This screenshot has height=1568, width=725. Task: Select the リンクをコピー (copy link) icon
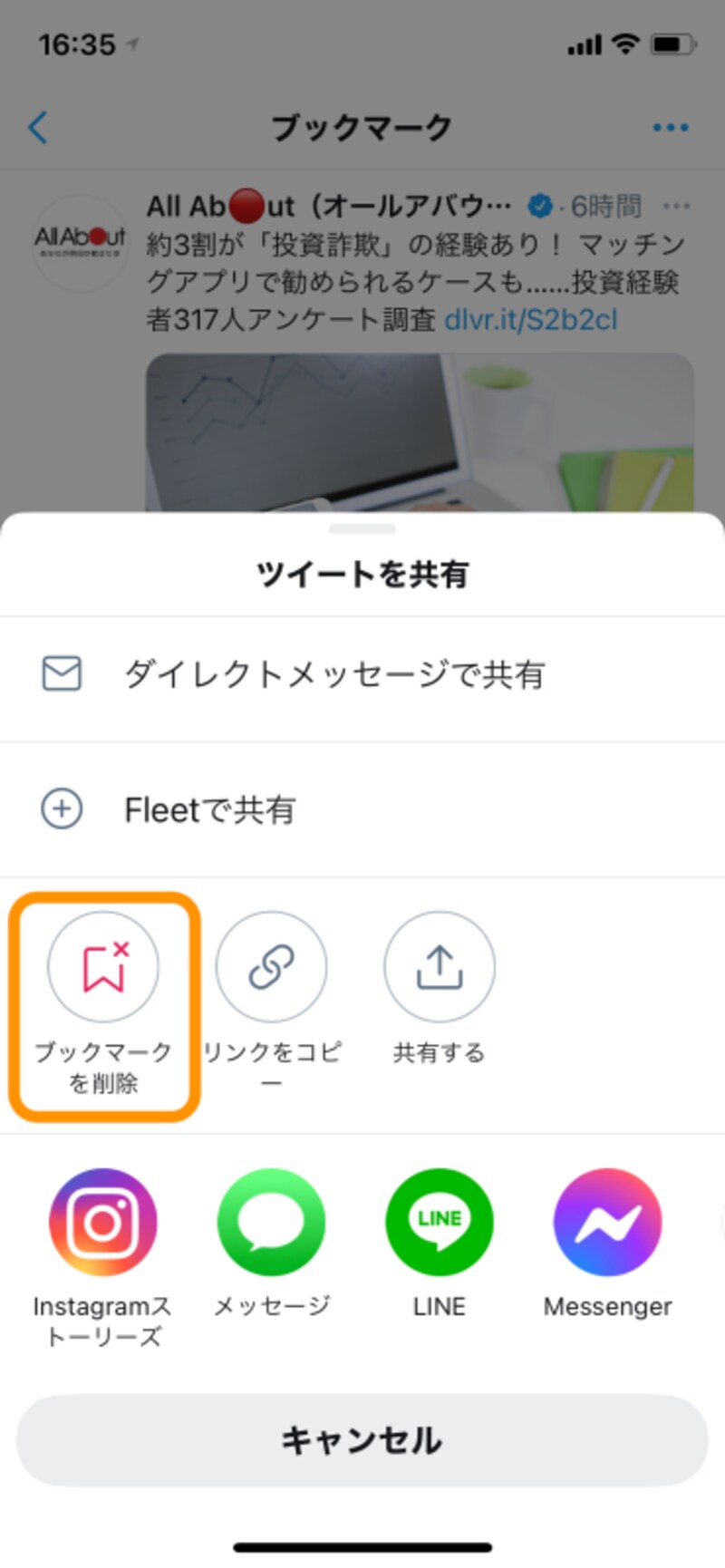click(x=271, y=965)
